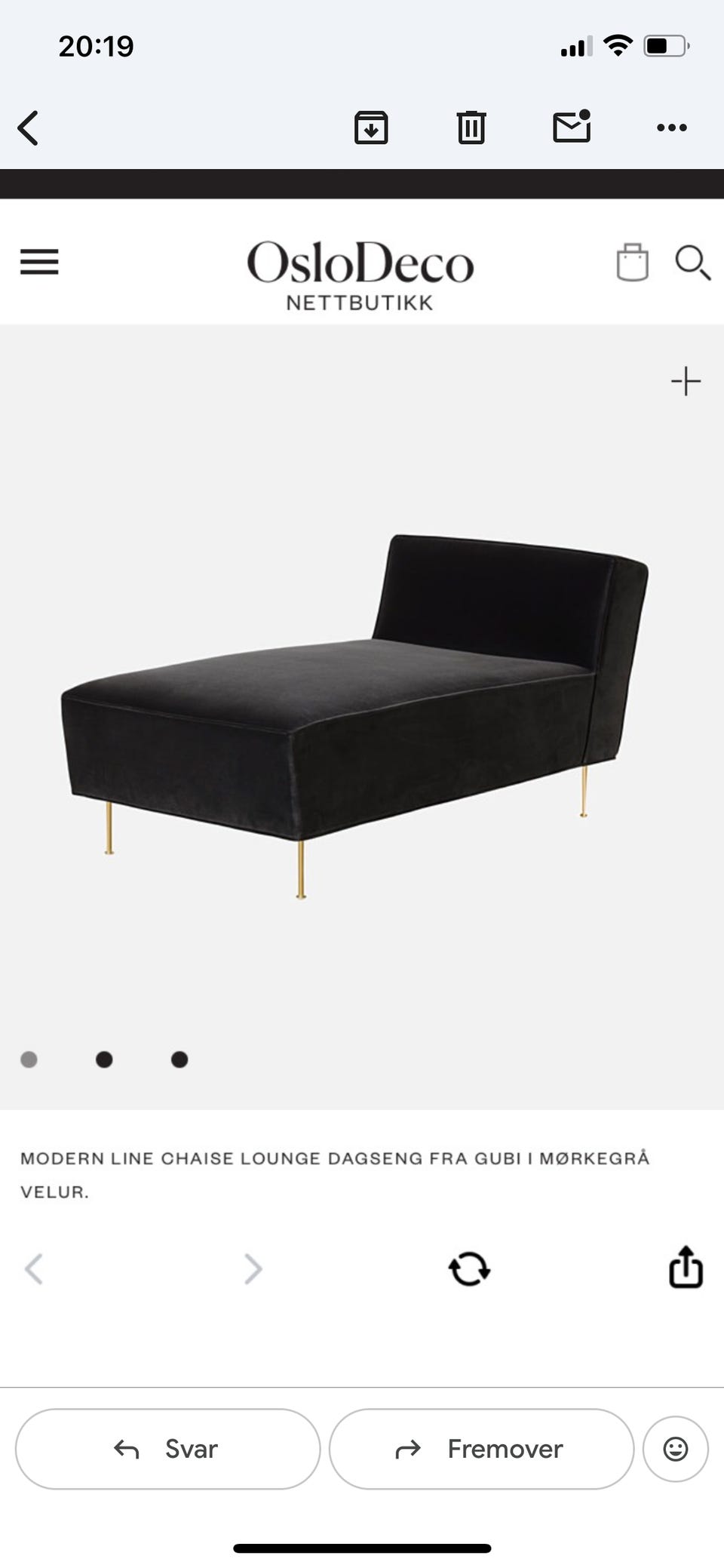Reply with the Svar button

[167, 1449]
